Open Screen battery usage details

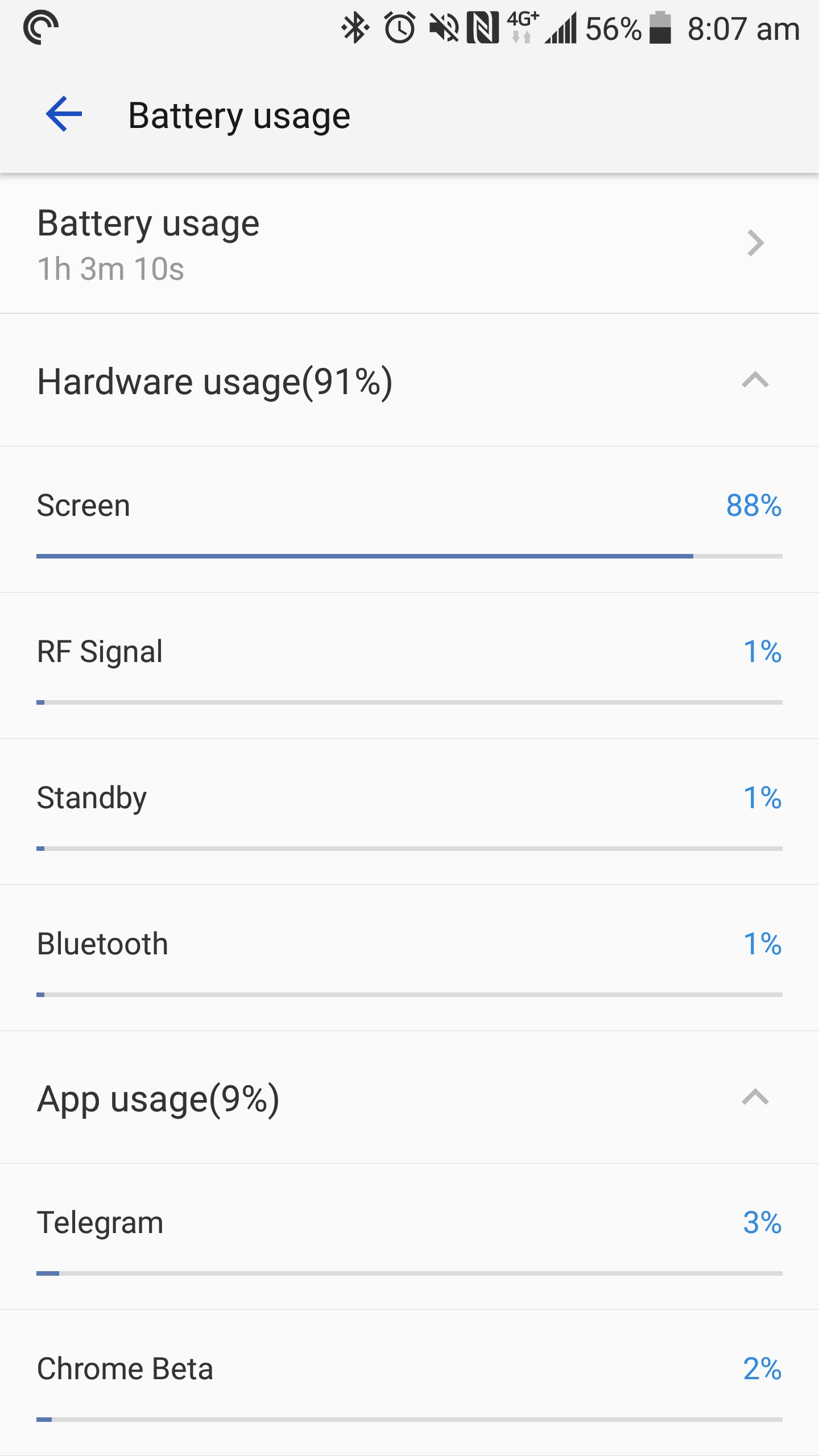(x=409, y=519)
